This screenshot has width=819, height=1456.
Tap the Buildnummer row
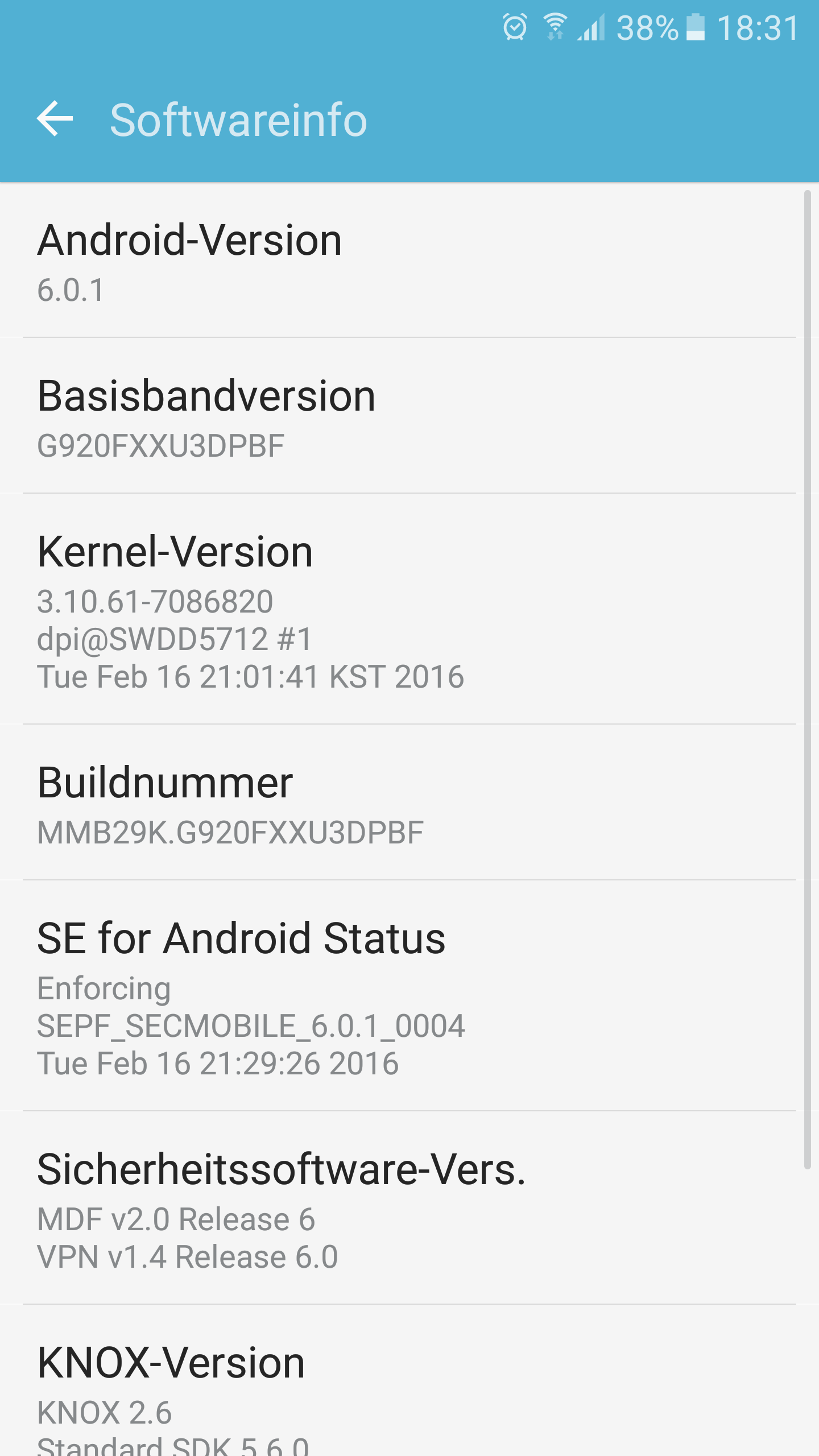(x=409, y=803)
